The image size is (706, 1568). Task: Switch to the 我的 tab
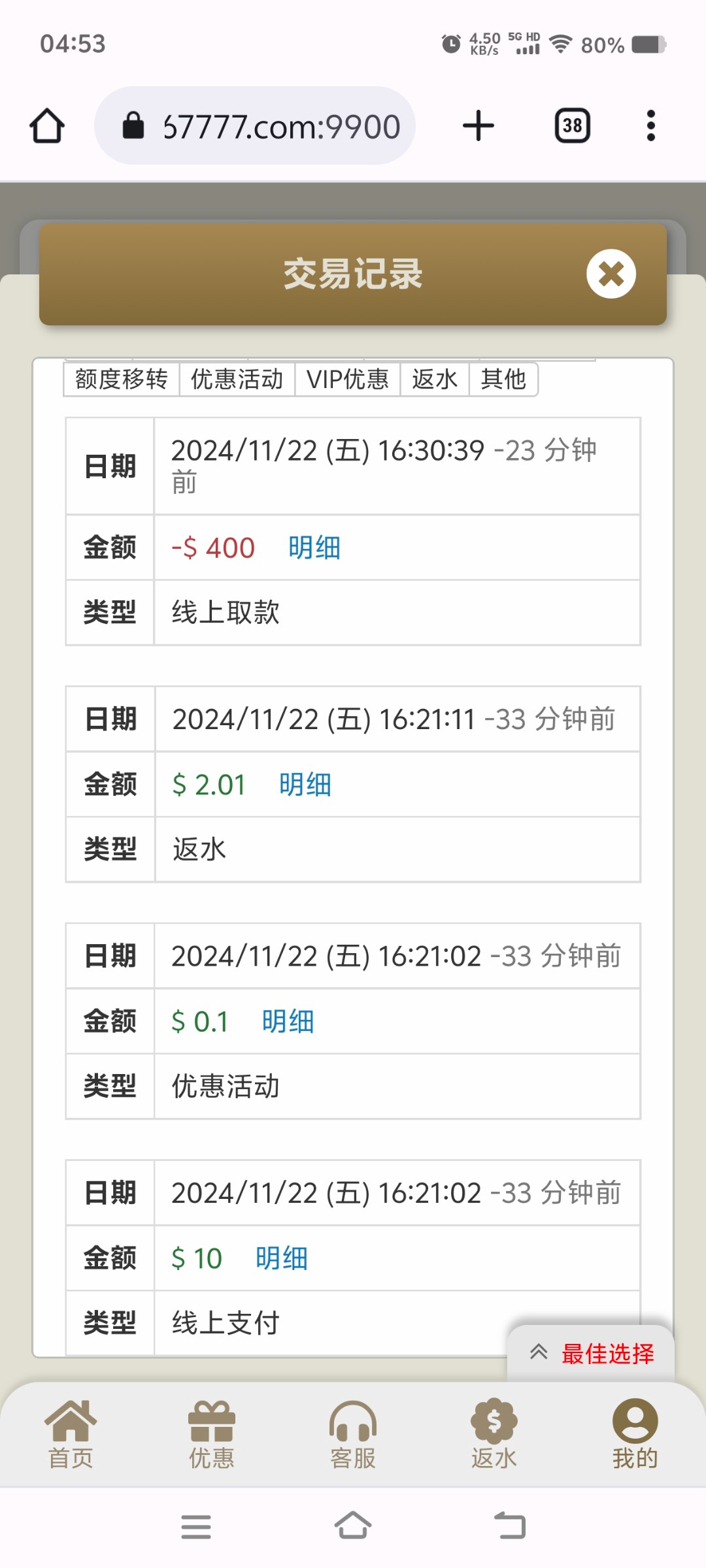[x=635, y=1435]
